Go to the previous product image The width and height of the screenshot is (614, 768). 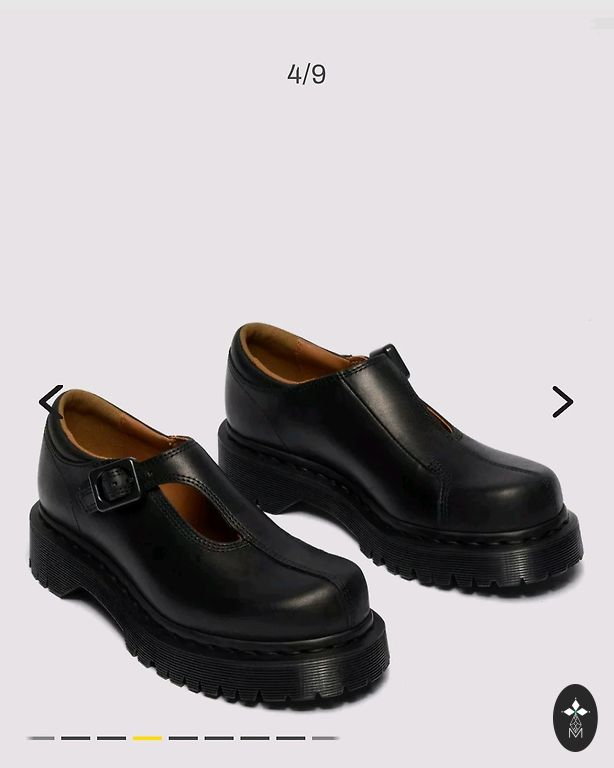[x=51, y=401]
